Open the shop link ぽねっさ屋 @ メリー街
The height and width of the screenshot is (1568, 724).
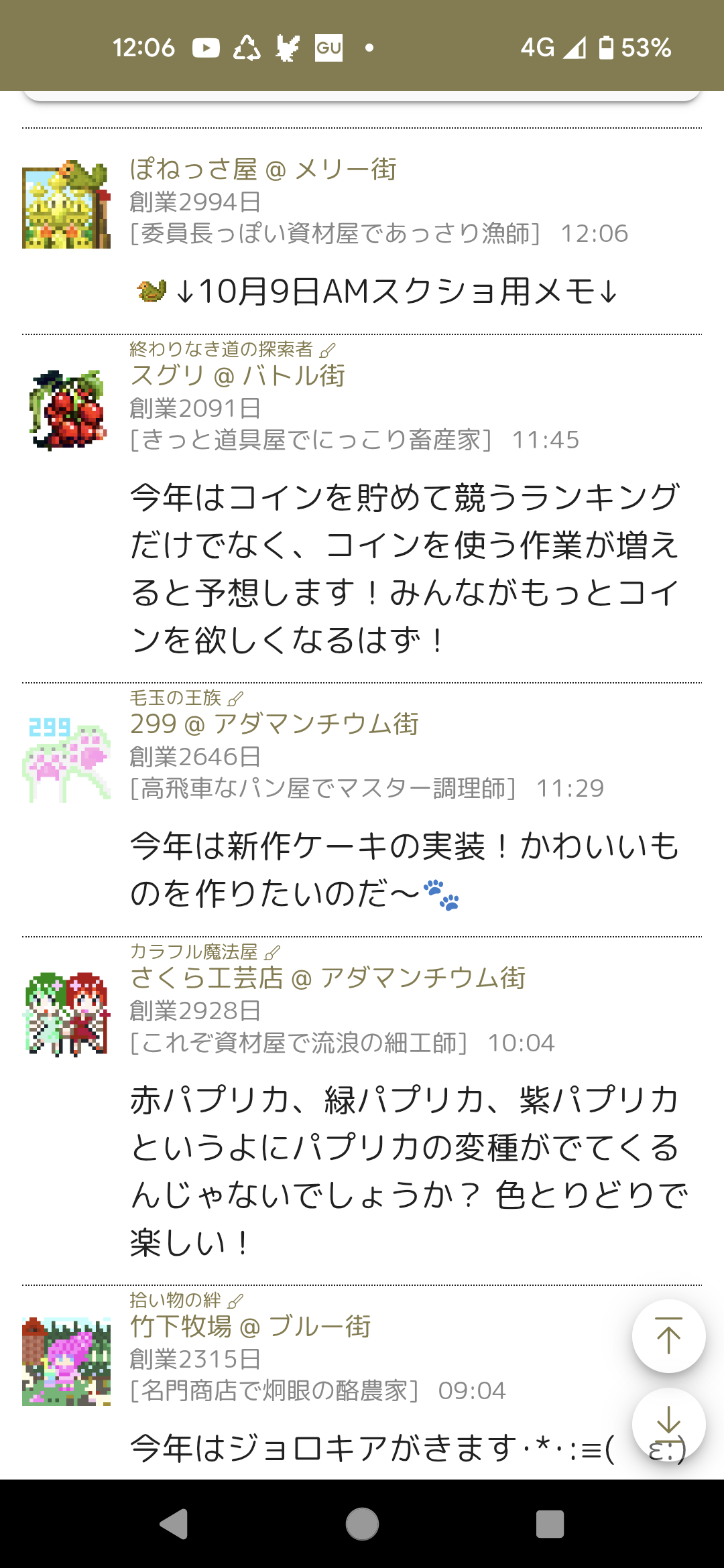point(263,169)
